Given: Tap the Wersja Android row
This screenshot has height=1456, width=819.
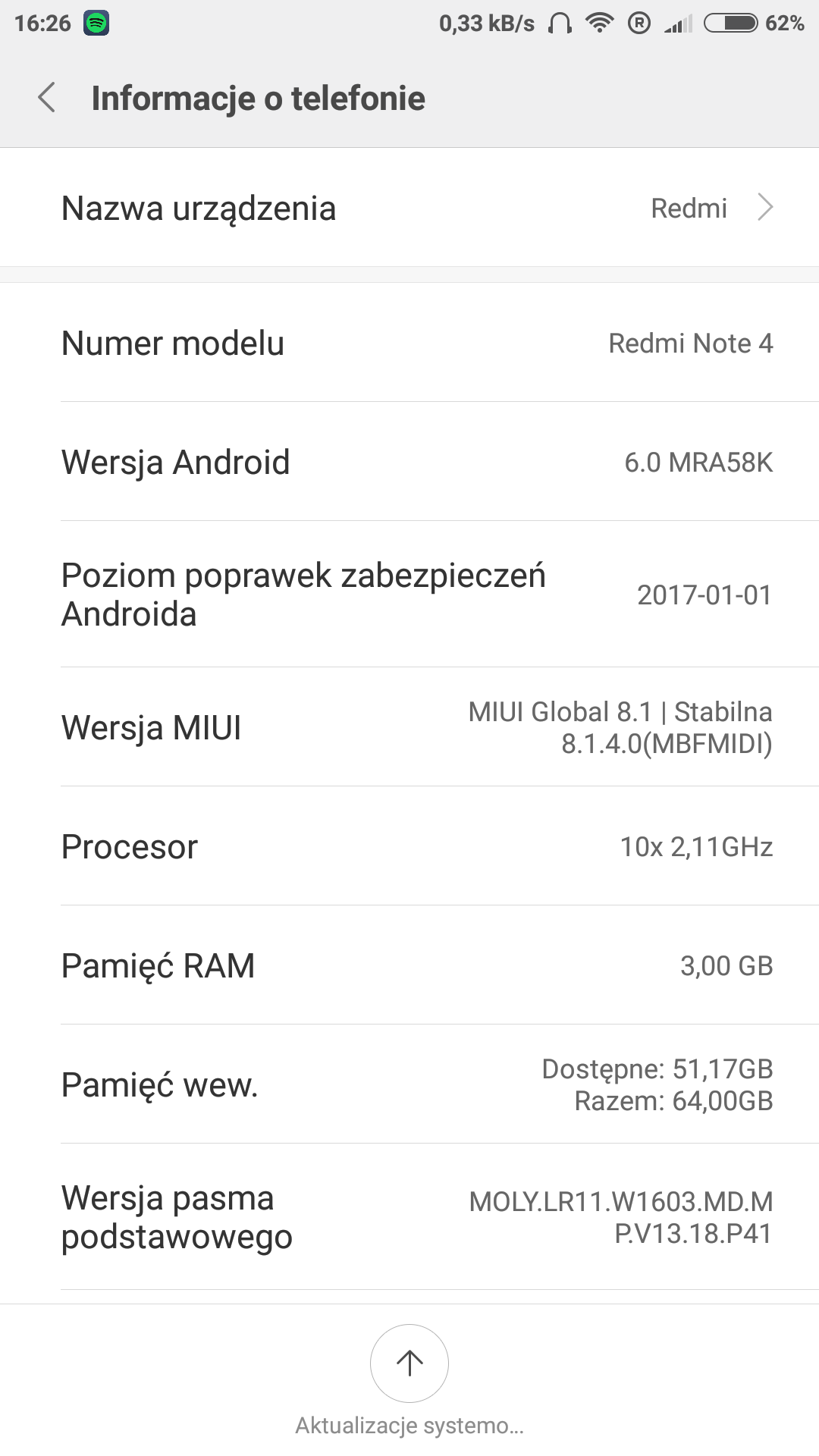Looking at the screenshot, I should 409,462.
